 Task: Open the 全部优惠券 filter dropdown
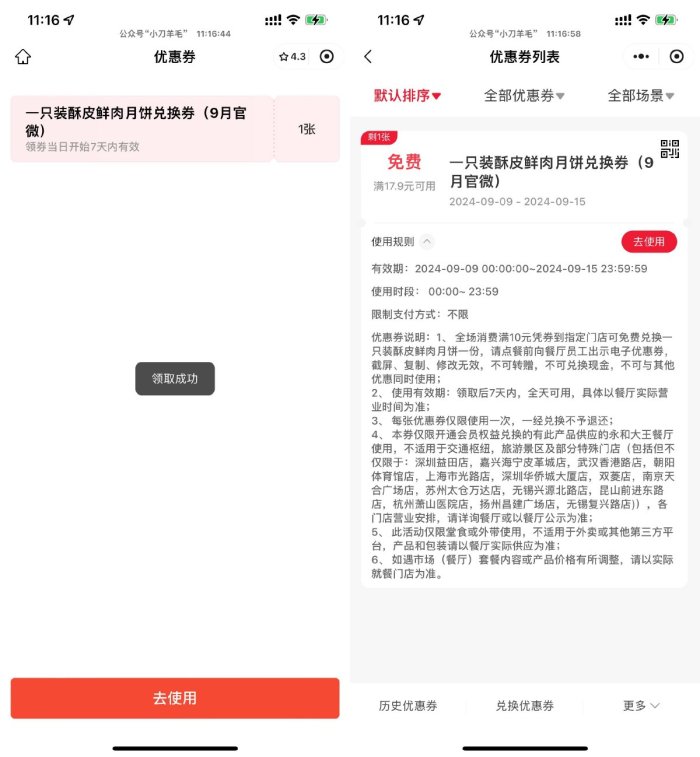(524, 96)
